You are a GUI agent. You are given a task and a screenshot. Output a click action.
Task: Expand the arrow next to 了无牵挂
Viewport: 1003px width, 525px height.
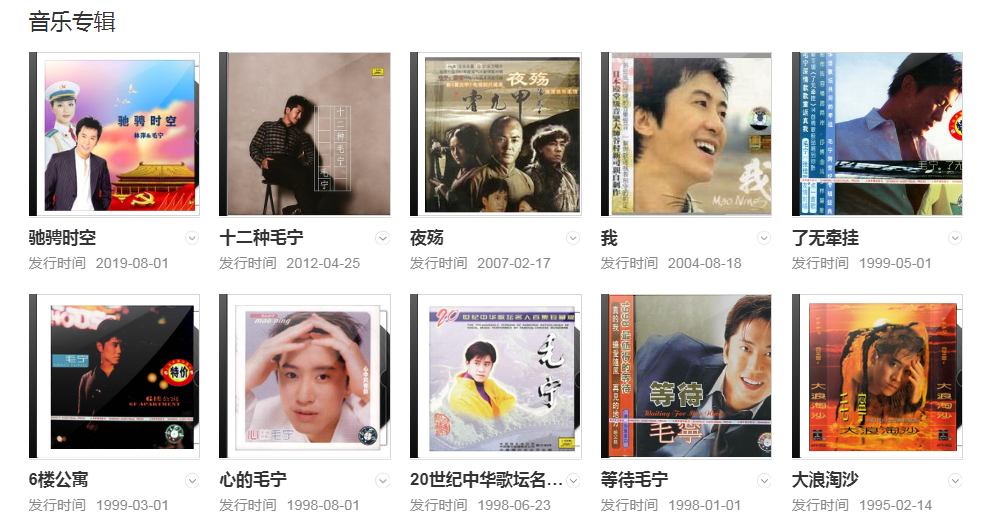tap(955, 238)
